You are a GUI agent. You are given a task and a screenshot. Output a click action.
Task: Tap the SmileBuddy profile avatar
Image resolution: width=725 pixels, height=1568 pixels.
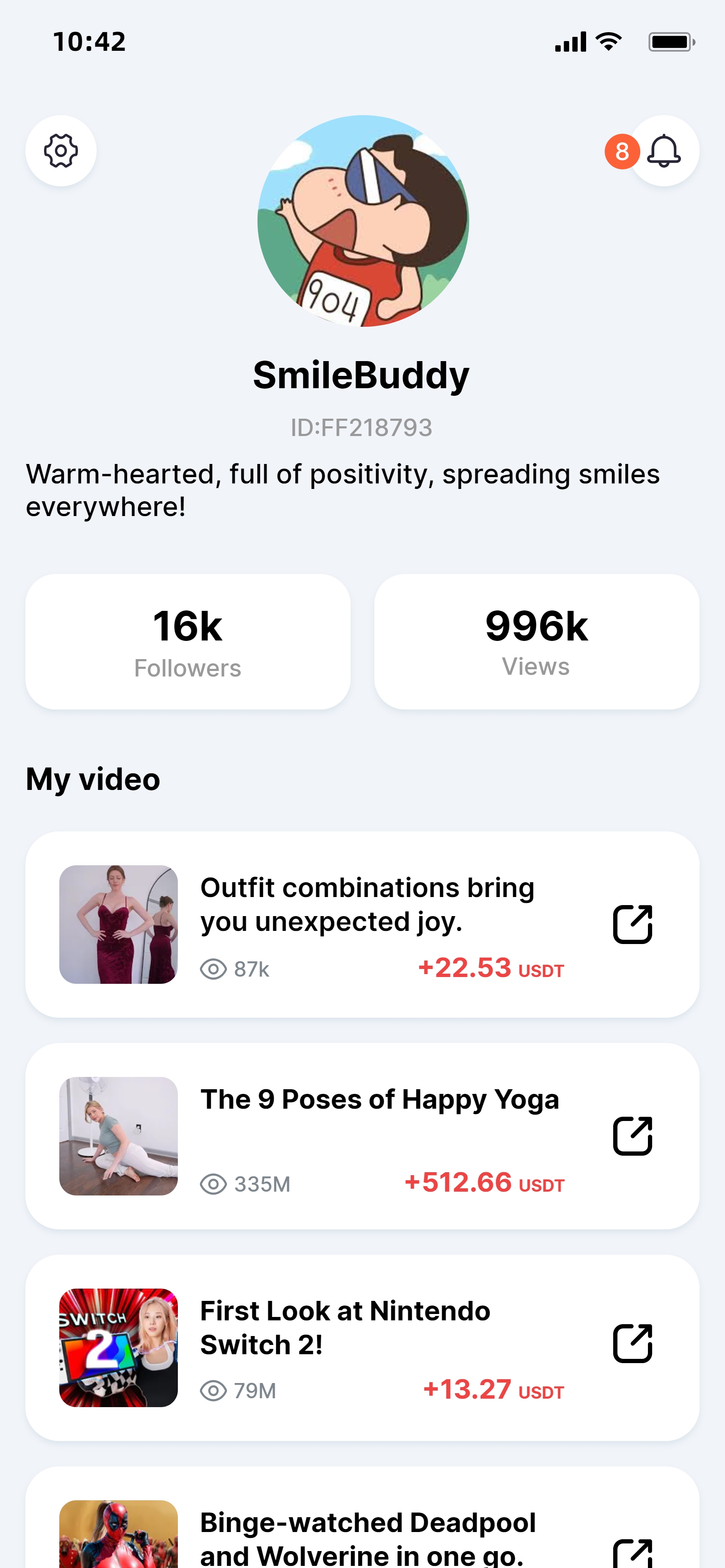tap(363, 221)
